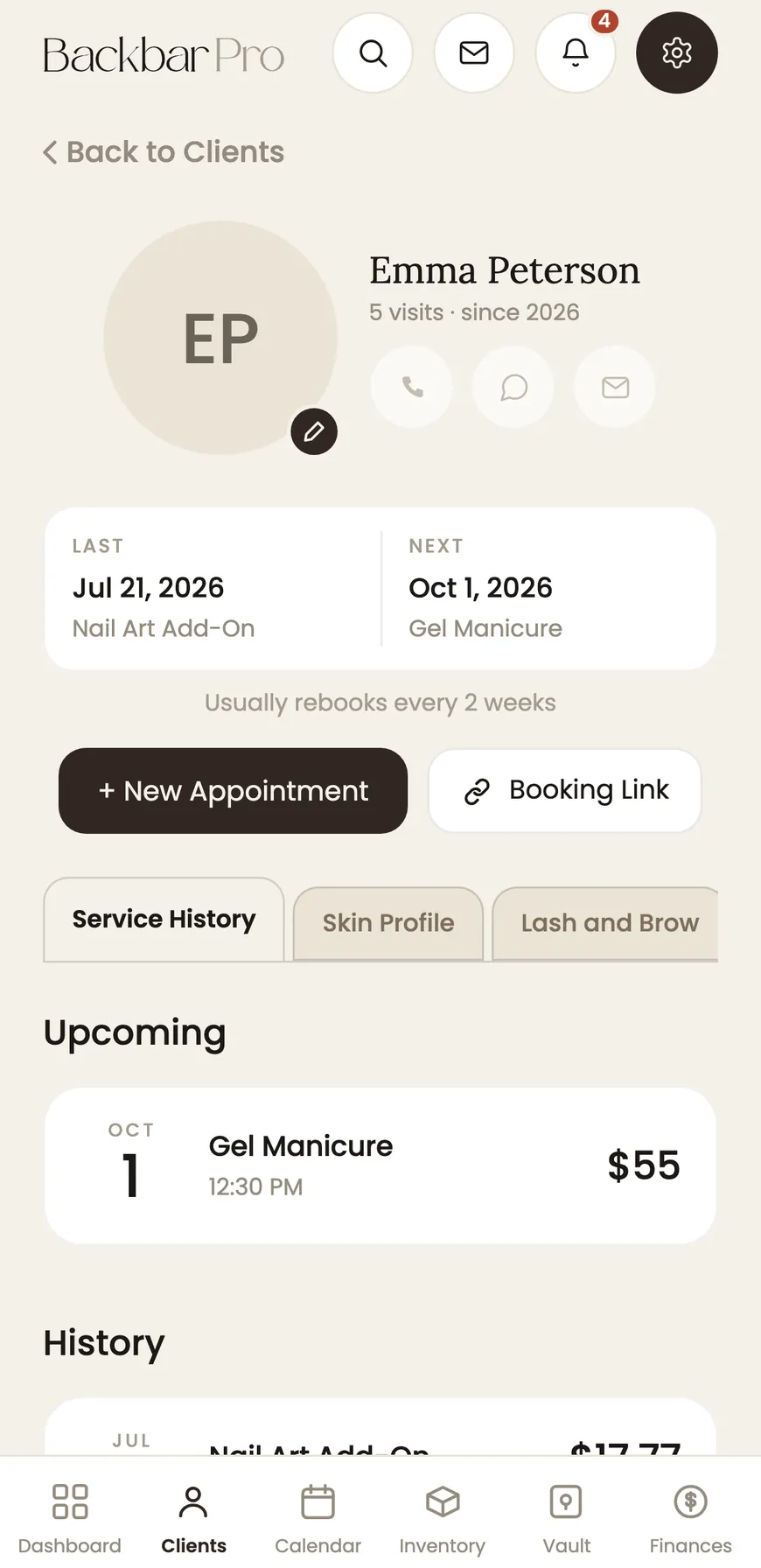Screen dimensions: 761x1568
Task: Open the upcoming Gel Manicure appointment card
Action: (380, 1165)
